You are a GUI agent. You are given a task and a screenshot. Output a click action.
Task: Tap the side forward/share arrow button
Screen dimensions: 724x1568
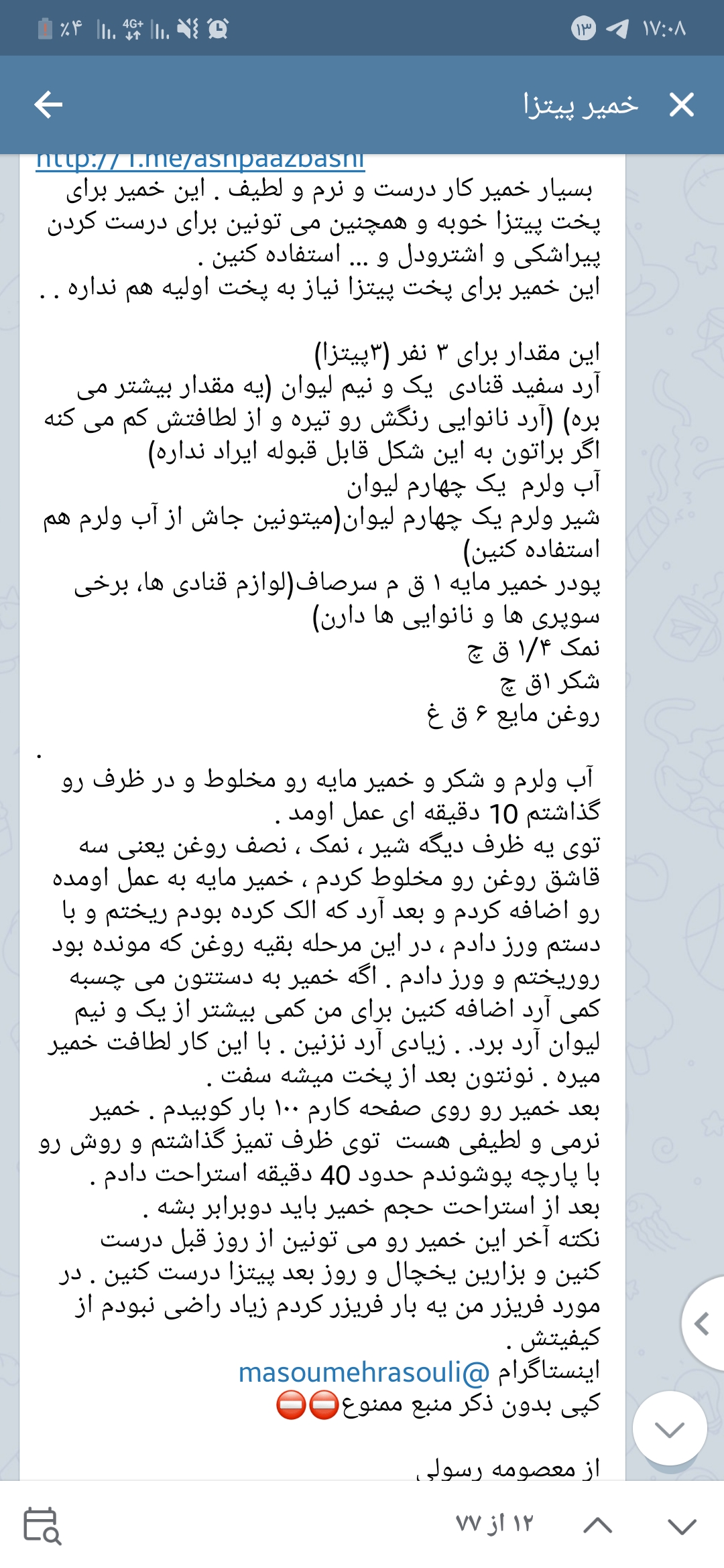[x=702, y=1324]
